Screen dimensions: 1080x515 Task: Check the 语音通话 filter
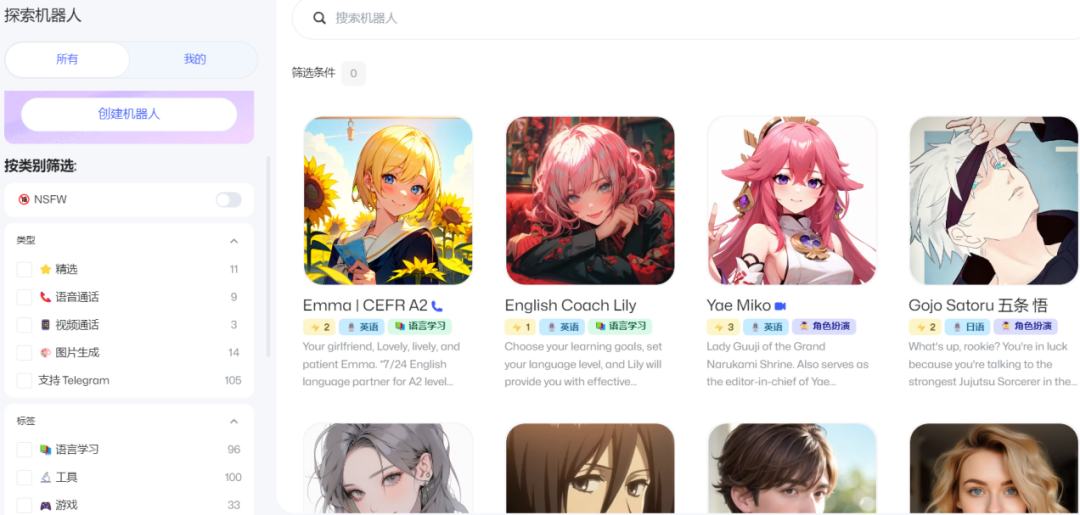pos(24,297)
